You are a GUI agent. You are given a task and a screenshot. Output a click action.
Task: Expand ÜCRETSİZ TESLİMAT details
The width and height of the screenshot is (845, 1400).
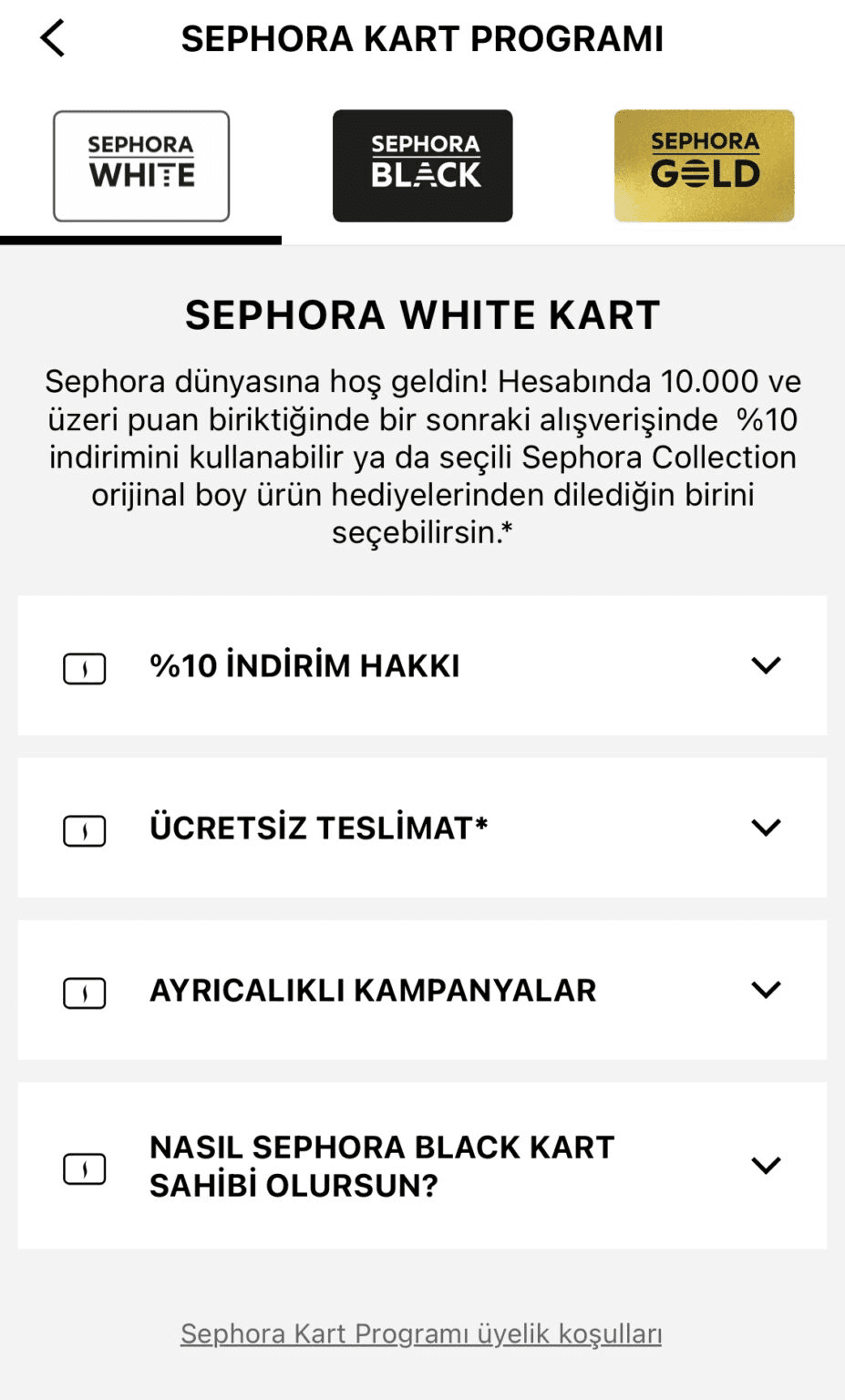[422, 828]
